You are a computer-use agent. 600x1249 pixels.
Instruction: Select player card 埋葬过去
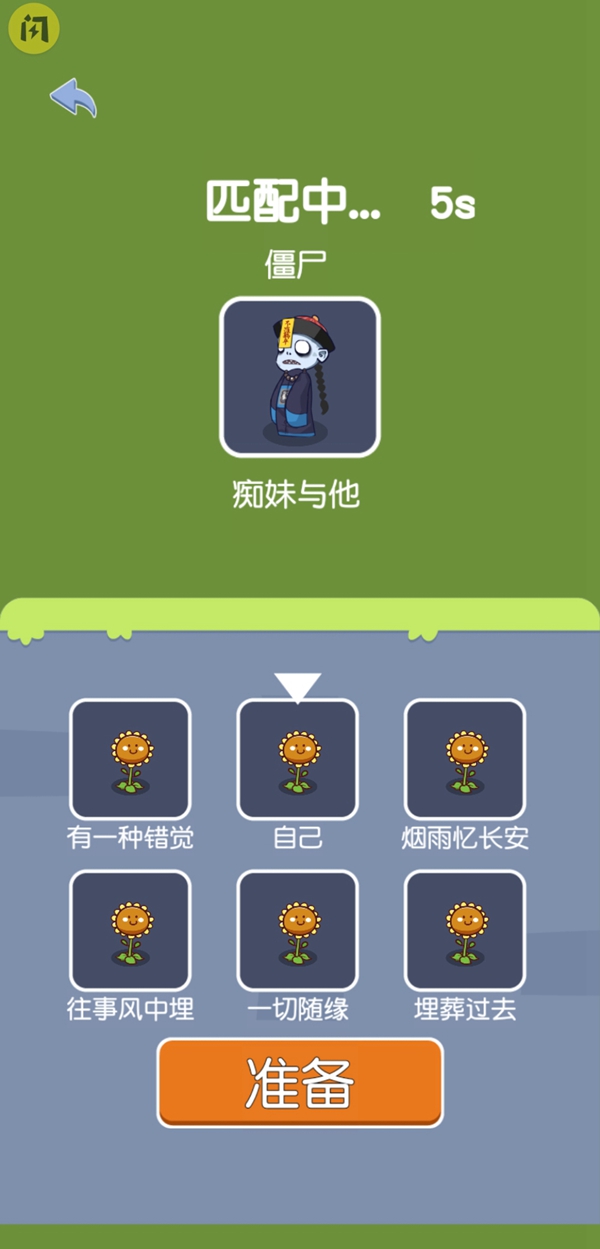465,931
